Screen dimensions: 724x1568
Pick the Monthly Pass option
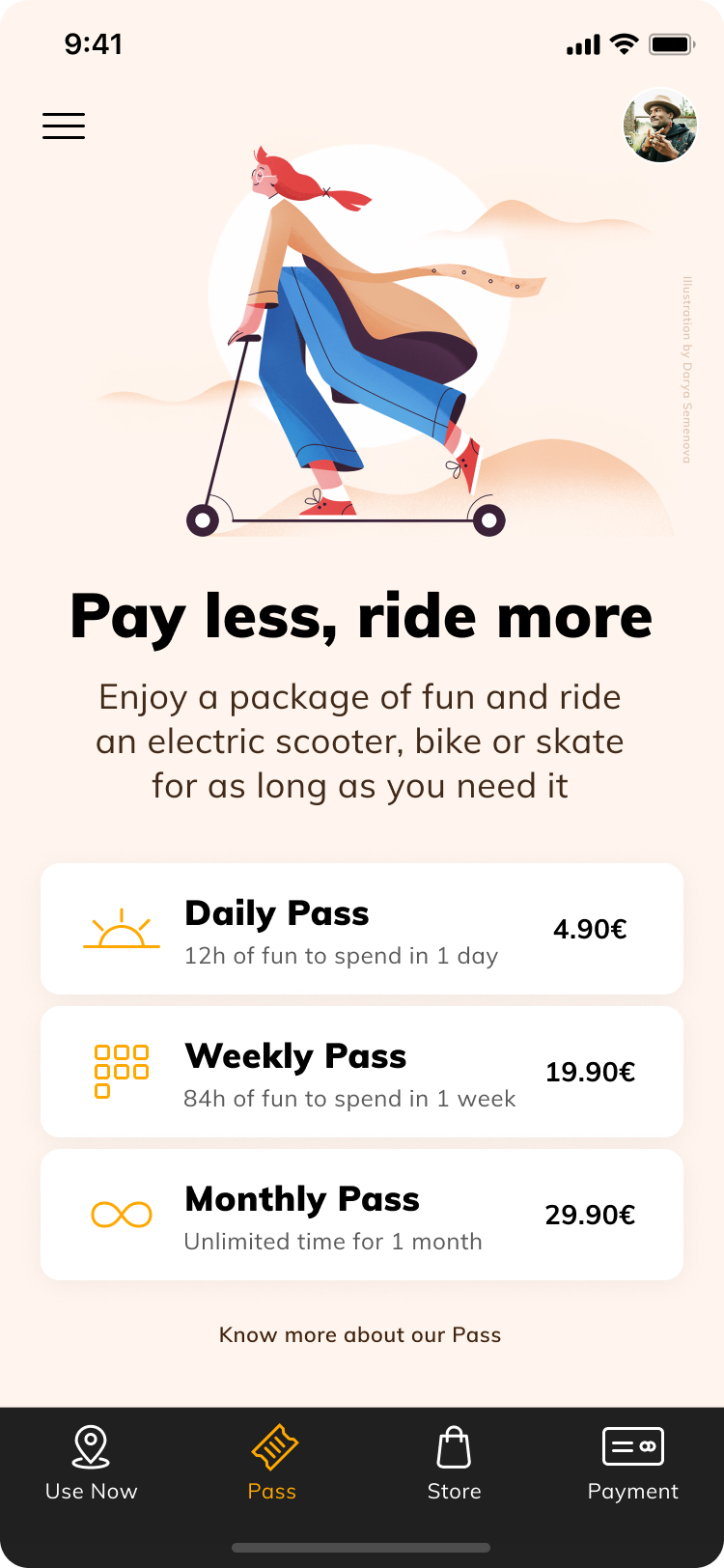click(361, 1215)
